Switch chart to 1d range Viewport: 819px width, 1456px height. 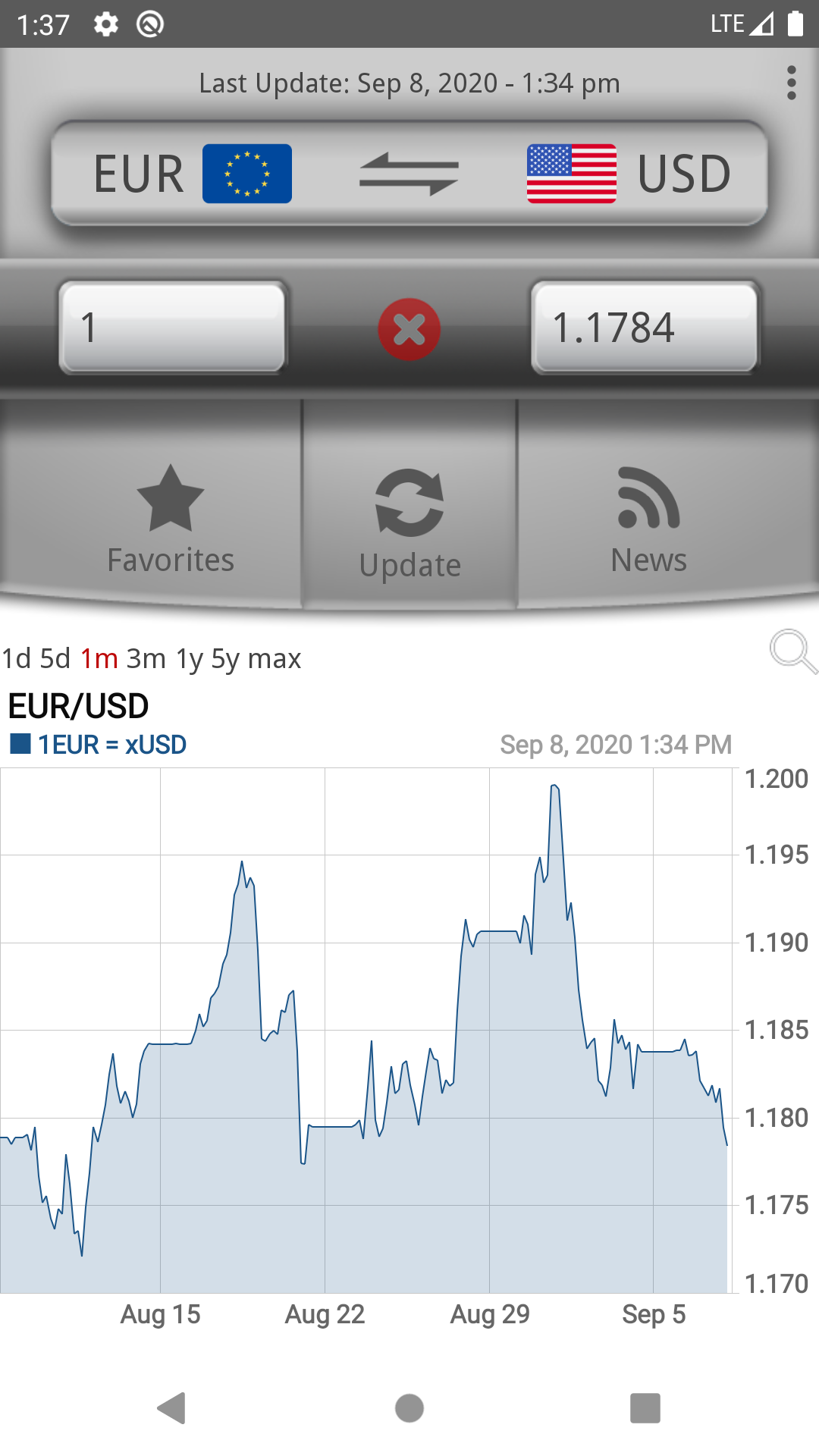click(x=16, y=659)
